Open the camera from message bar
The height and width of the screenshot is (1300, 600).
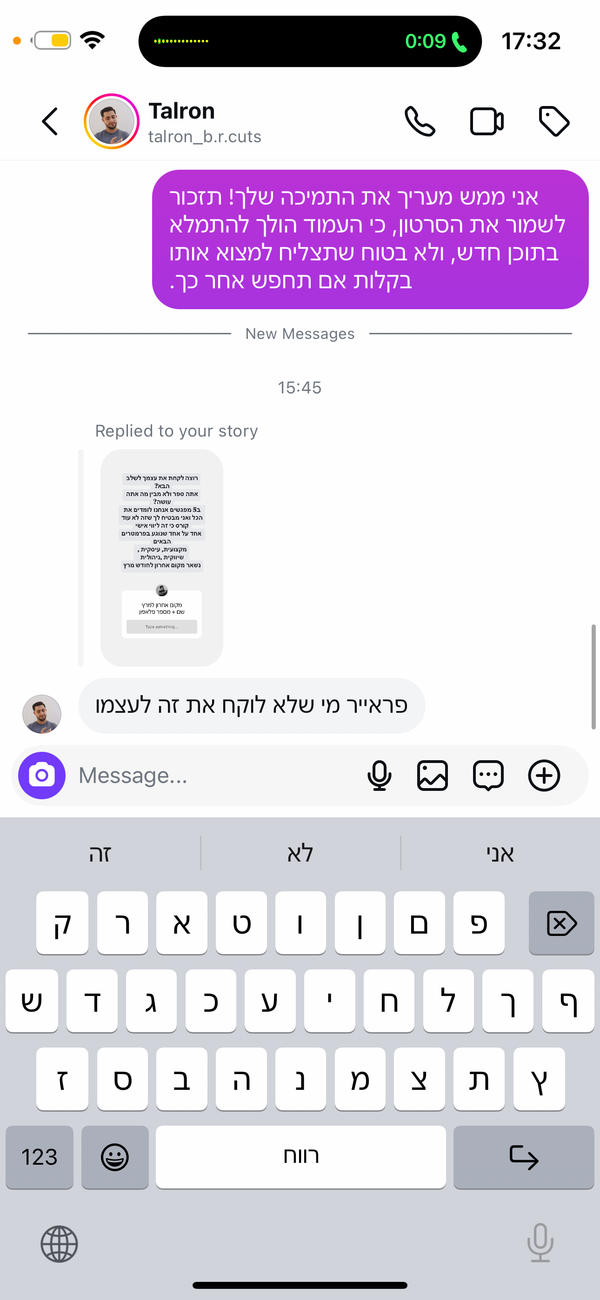point(42,775)
